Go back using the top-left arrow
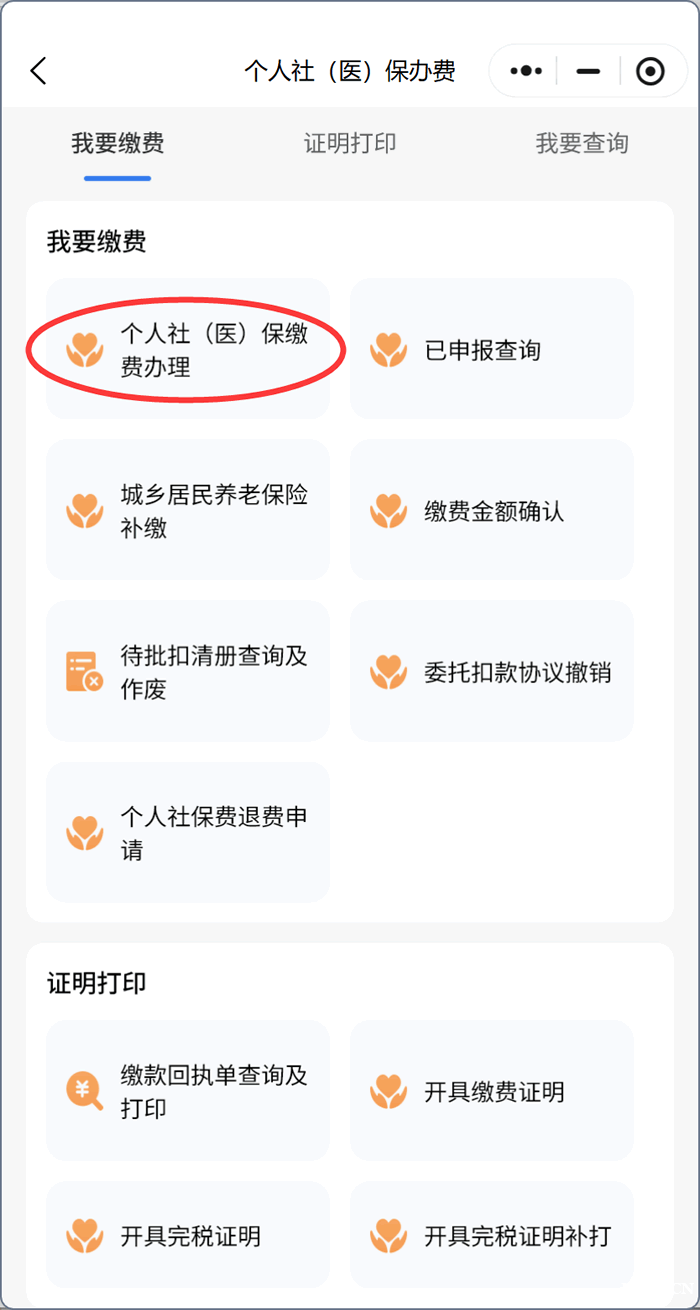Viewport: 700px width, 1310px height. click(x=39, y=71)
